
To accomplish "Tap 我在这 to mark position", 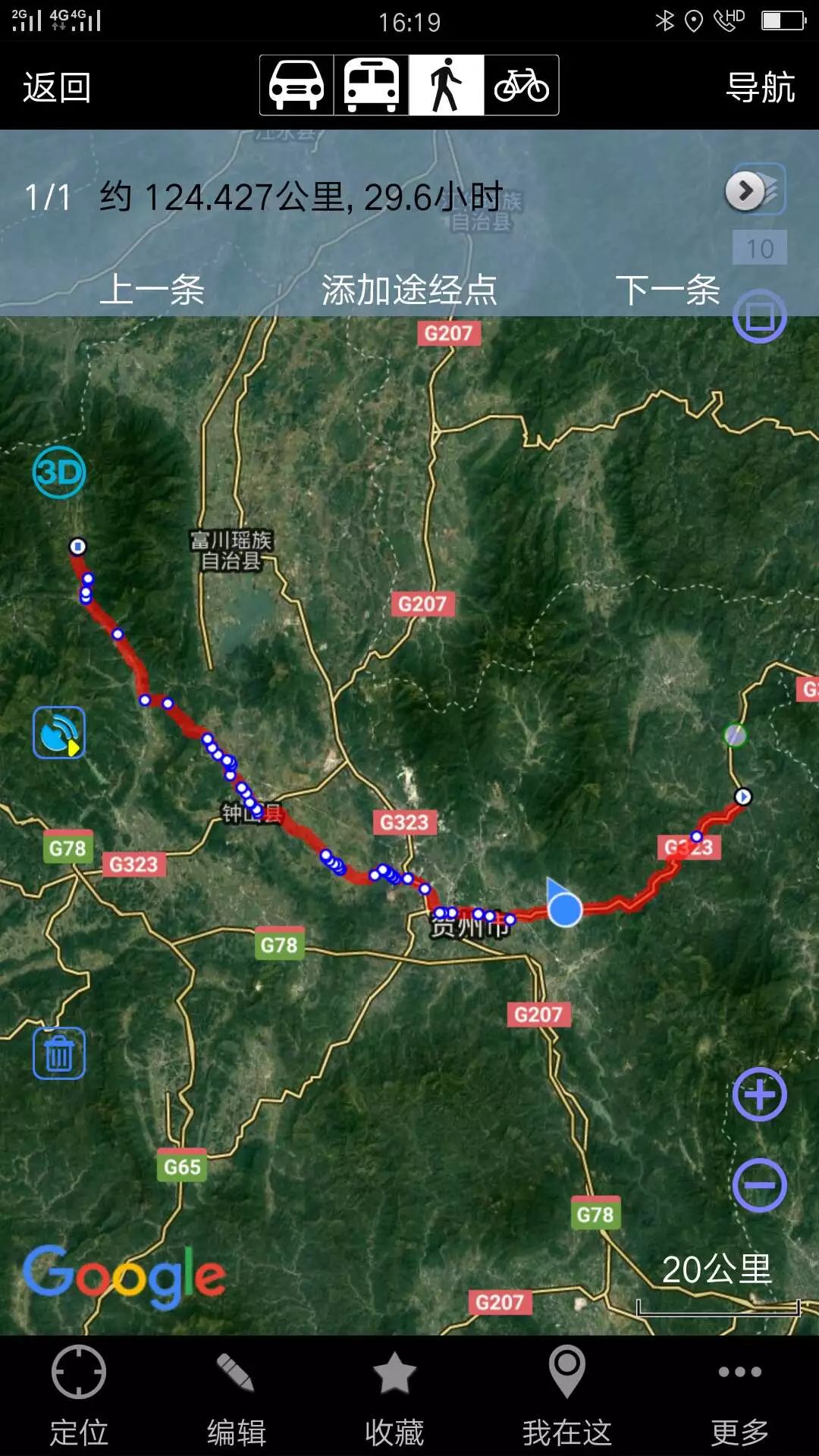I will [x=567, y=1397].
